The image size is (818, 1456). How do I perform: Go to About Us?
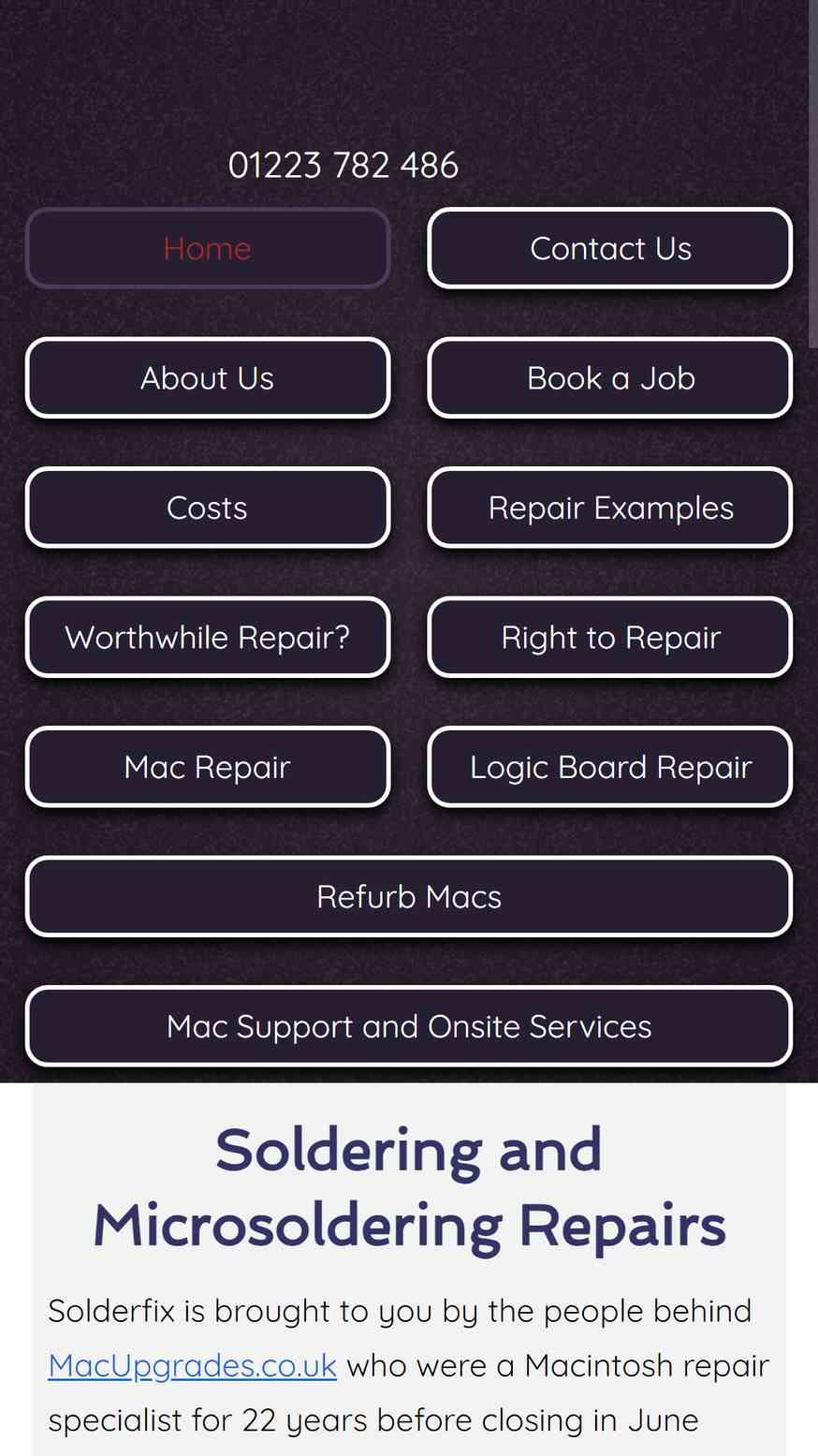tap(207, 378)
